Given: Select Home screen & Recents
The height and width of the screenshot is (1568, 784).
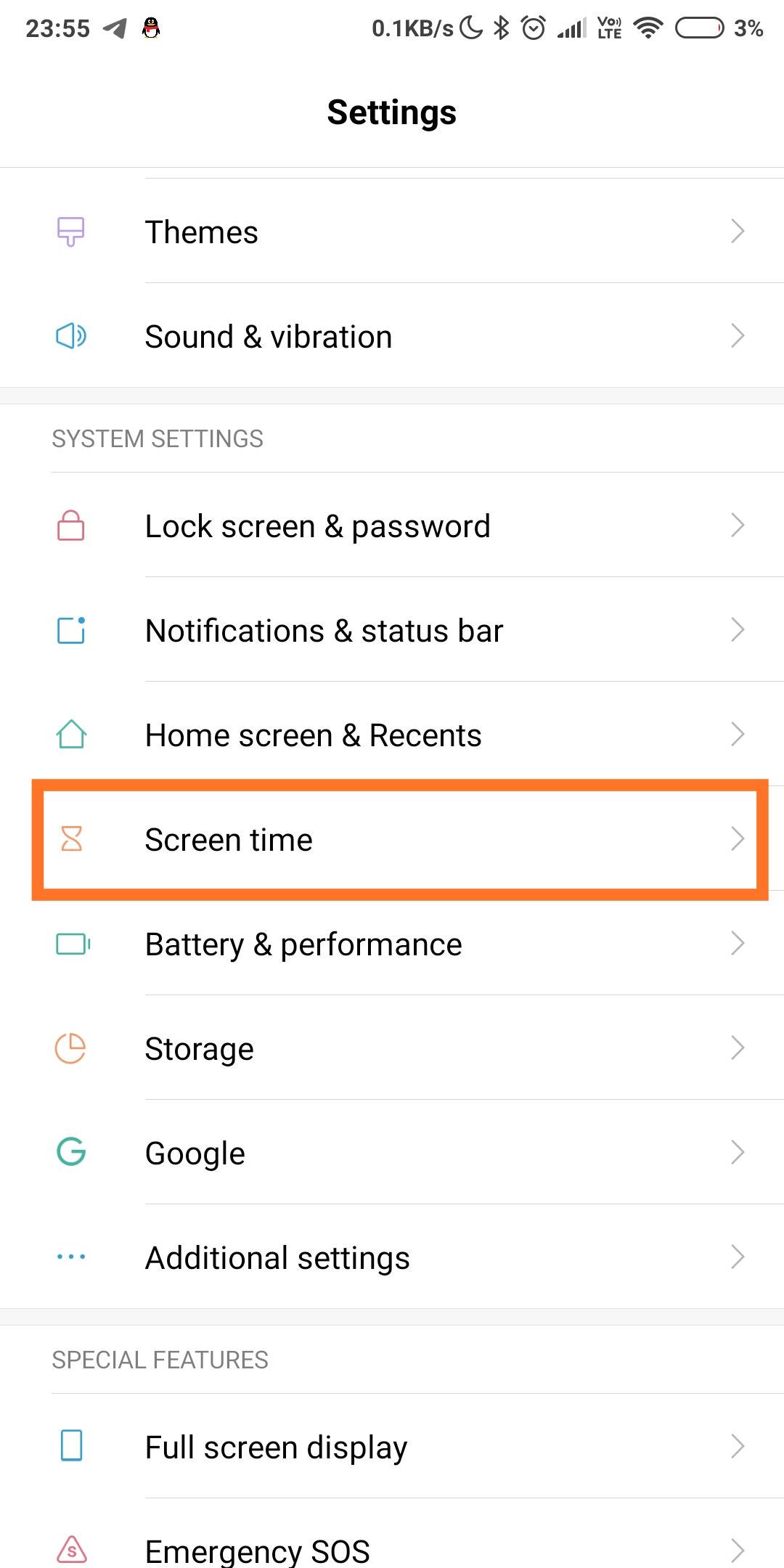Looking at the screenshot, I should click(392, 734).
